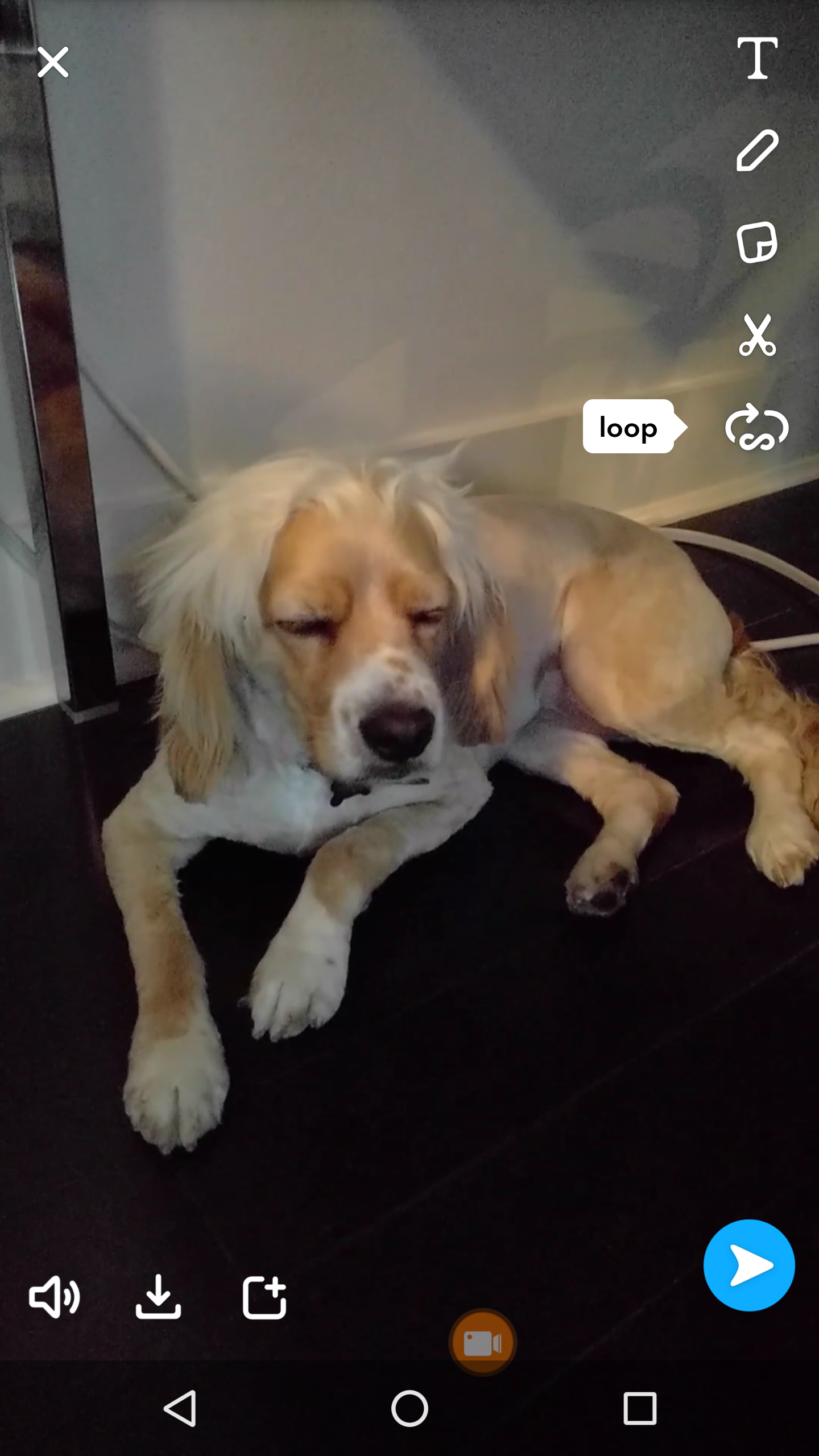Select the scissors cutout tool
Screen dimensions: 819x1456
(757, 334)
